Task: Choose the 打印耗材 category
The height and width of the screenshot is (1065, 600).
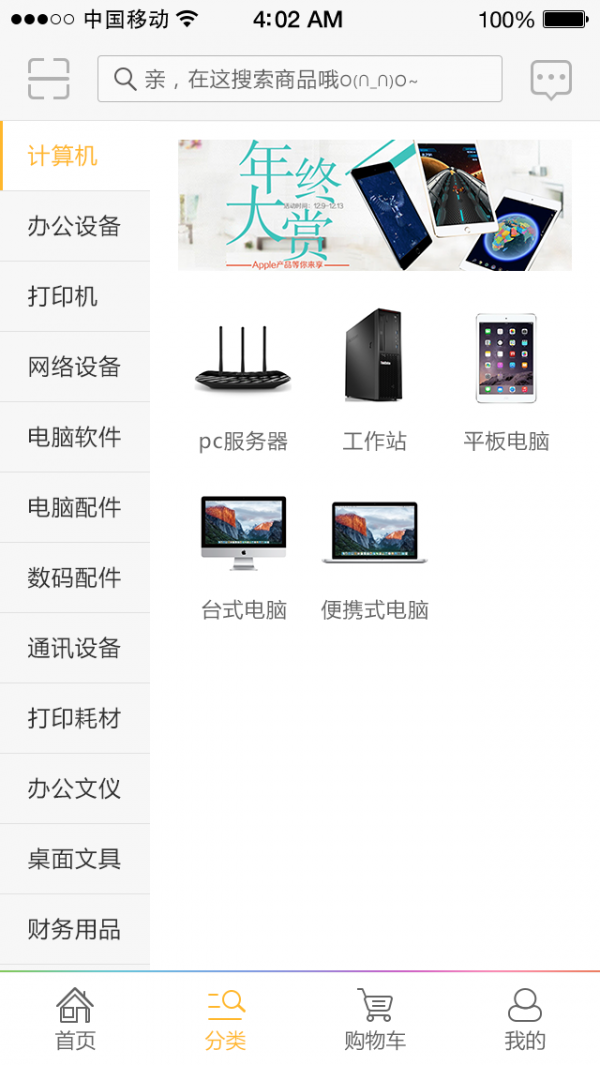Action: click(75, 718)
